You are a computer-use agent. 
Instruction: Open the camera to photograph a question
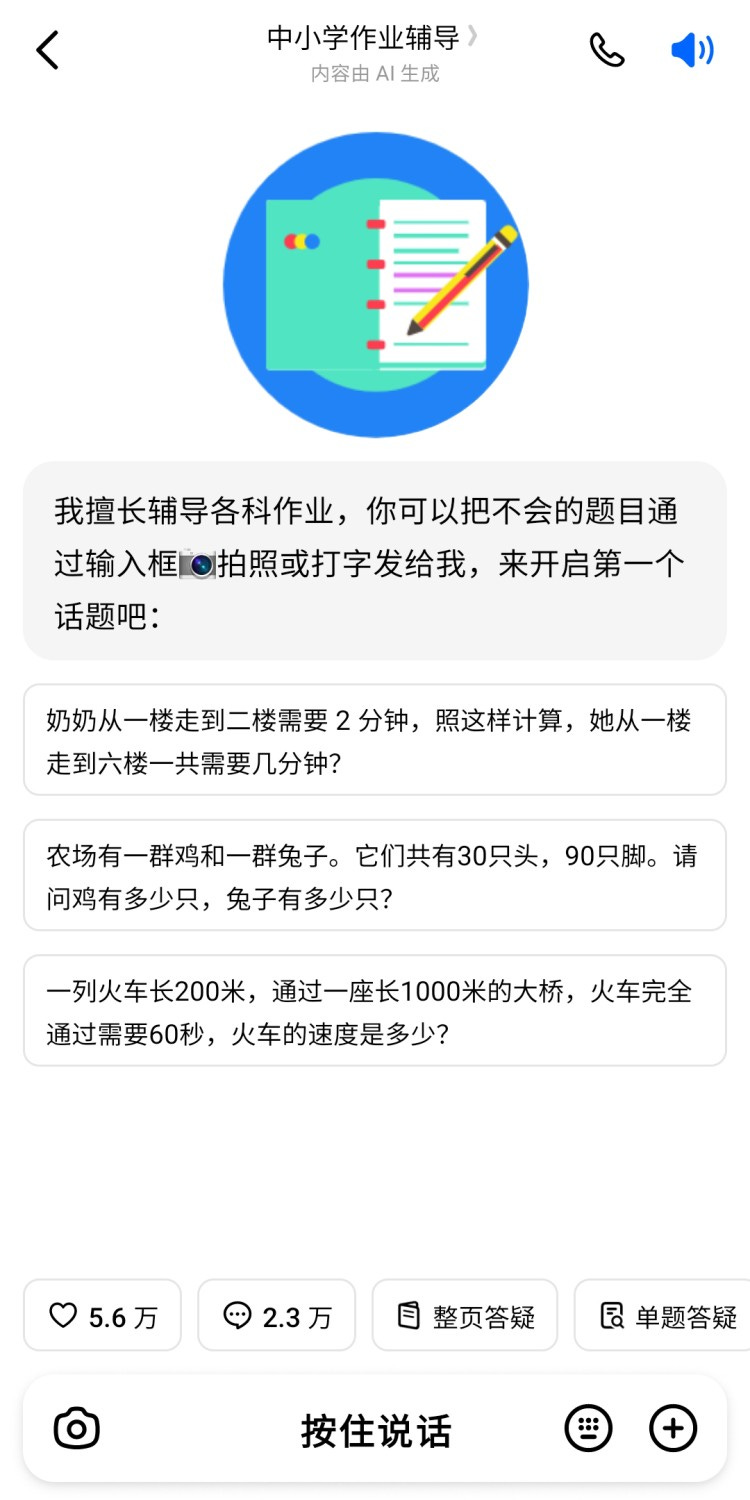tap(77, 1428)
